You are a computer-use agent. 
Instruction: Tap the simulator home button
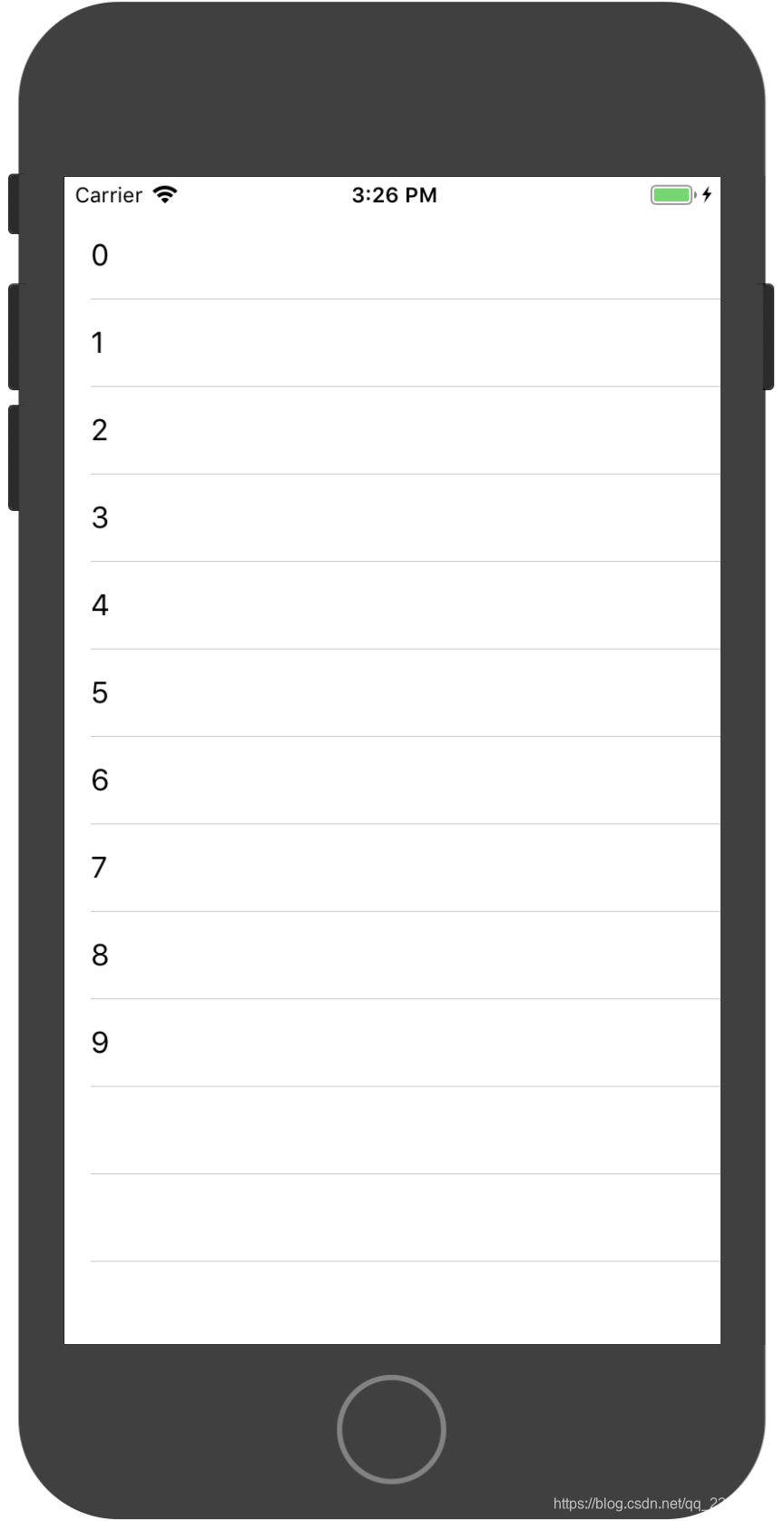tap(391, 1429)
